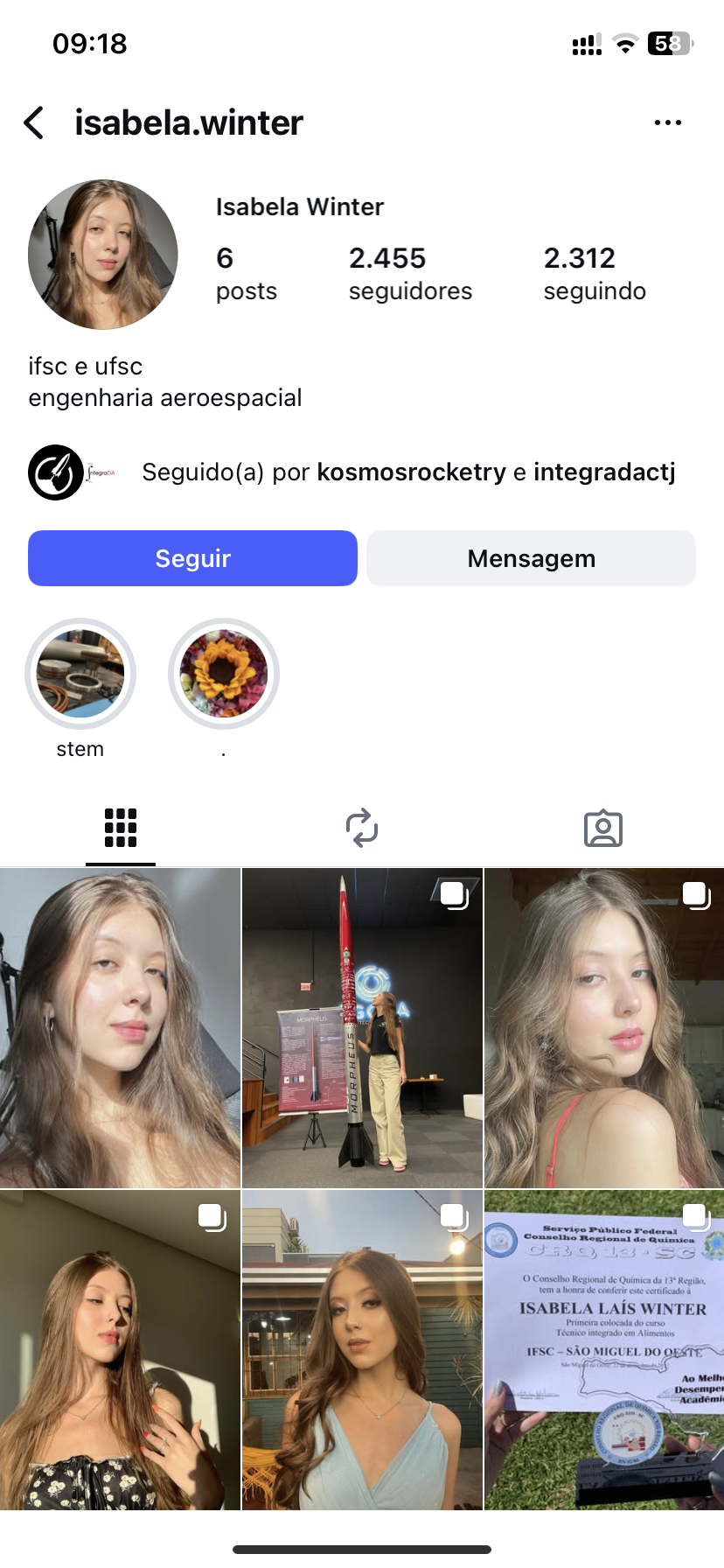
Task: Switch to the tagged photos tab
Action: tap(603, 828)
